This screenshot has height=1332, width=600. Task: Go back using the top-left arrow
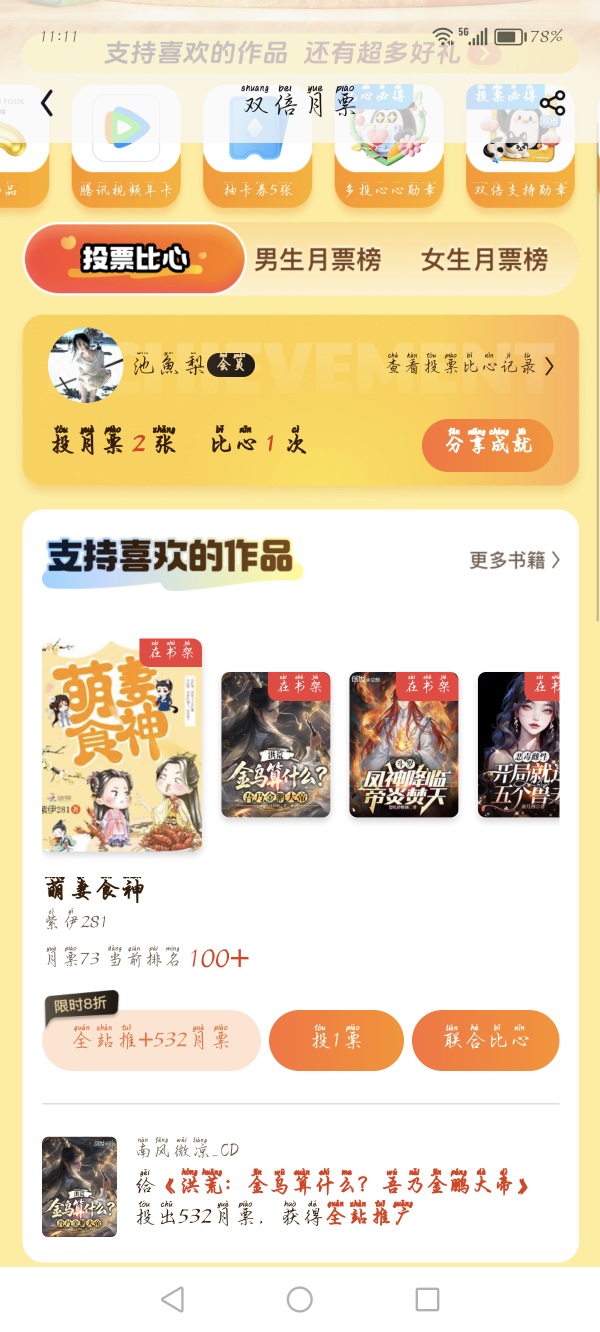pos(46,102)
